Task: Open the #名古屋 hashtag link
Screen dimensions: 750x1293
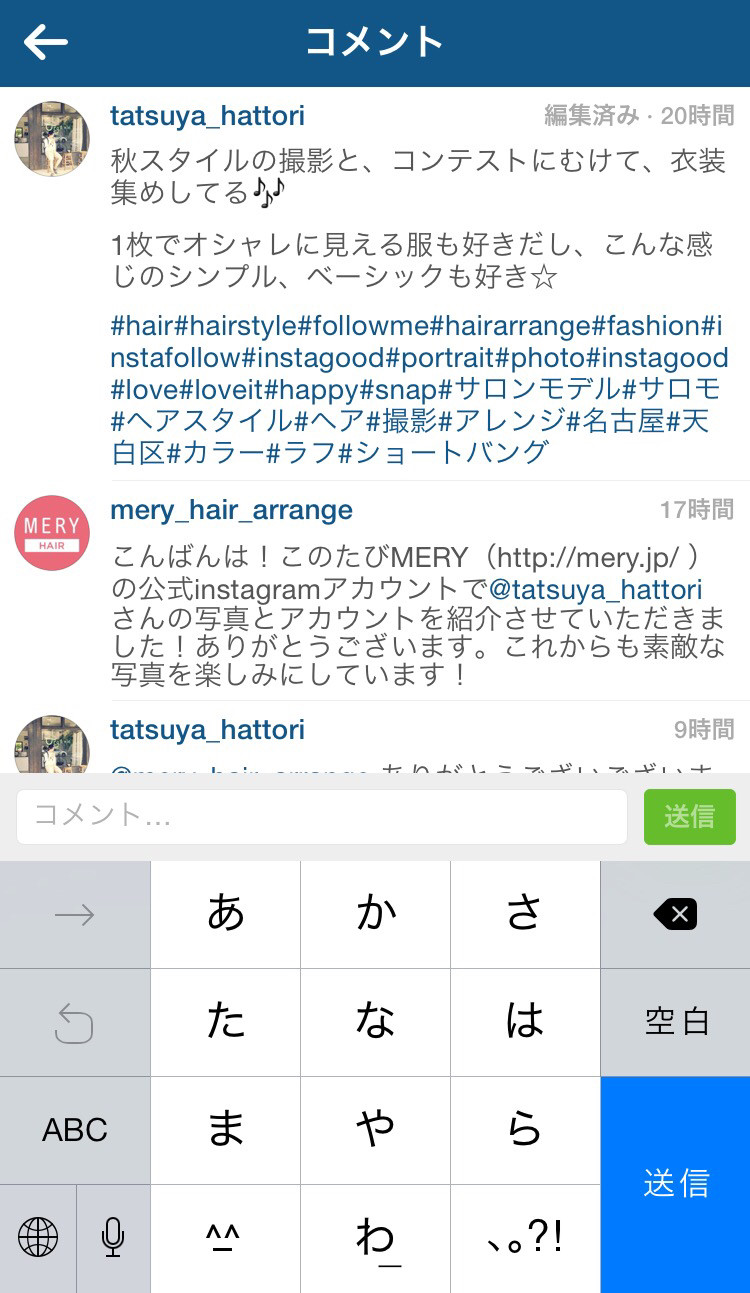Action: click(x=616, y=421)
